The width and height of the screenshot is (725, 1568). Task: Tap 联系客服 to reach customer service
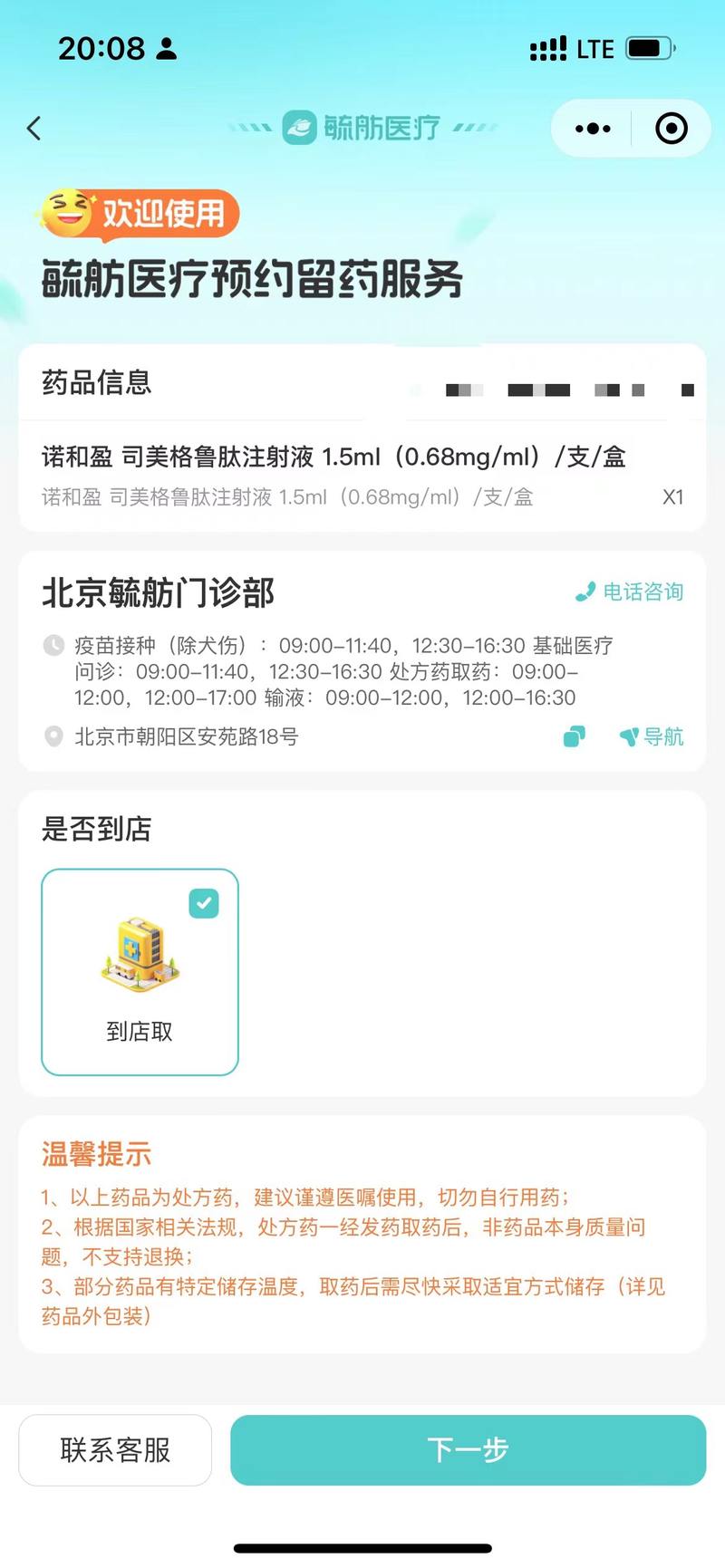pyautogui.click(x=115, y=1450)
